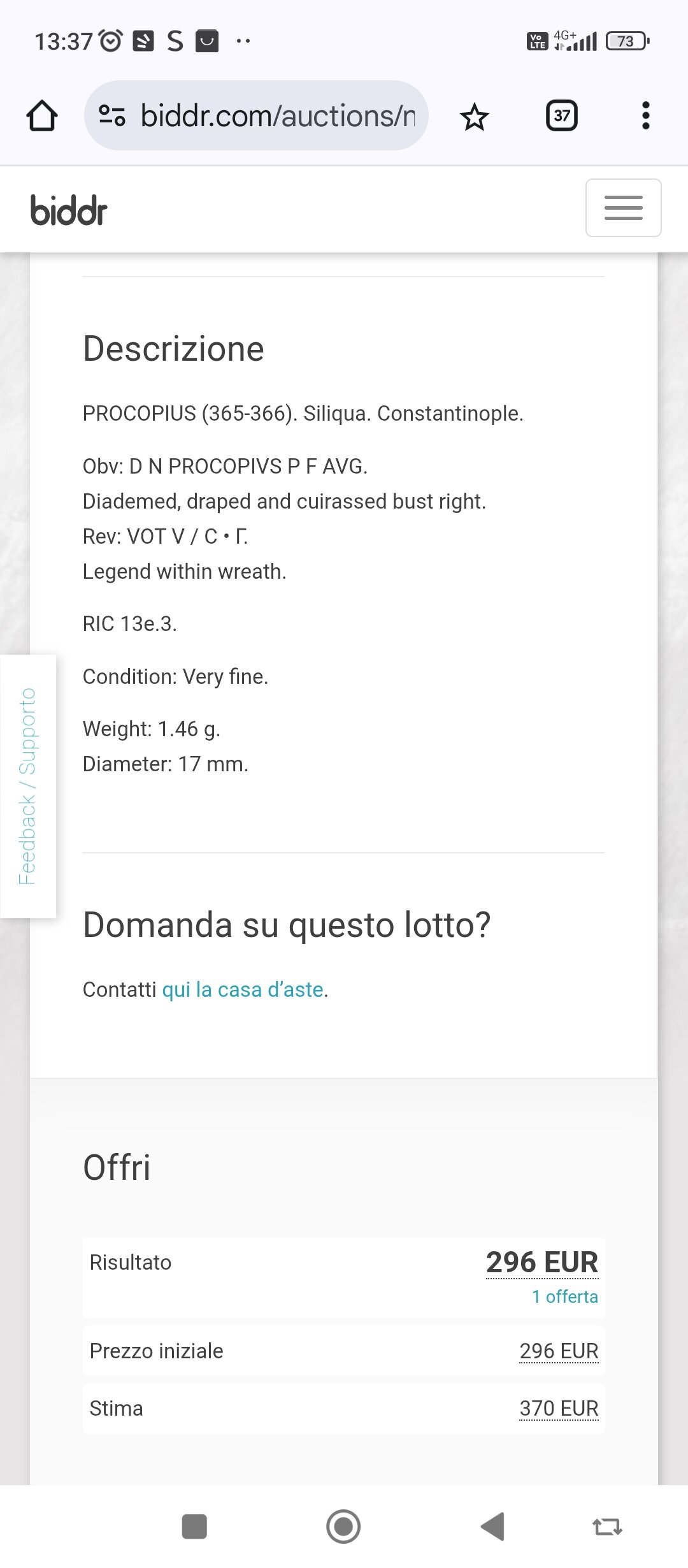Open the Feedback / Supporto side tab
The width and height of the screenshot is (688, 1568).
tap(28, 786)
